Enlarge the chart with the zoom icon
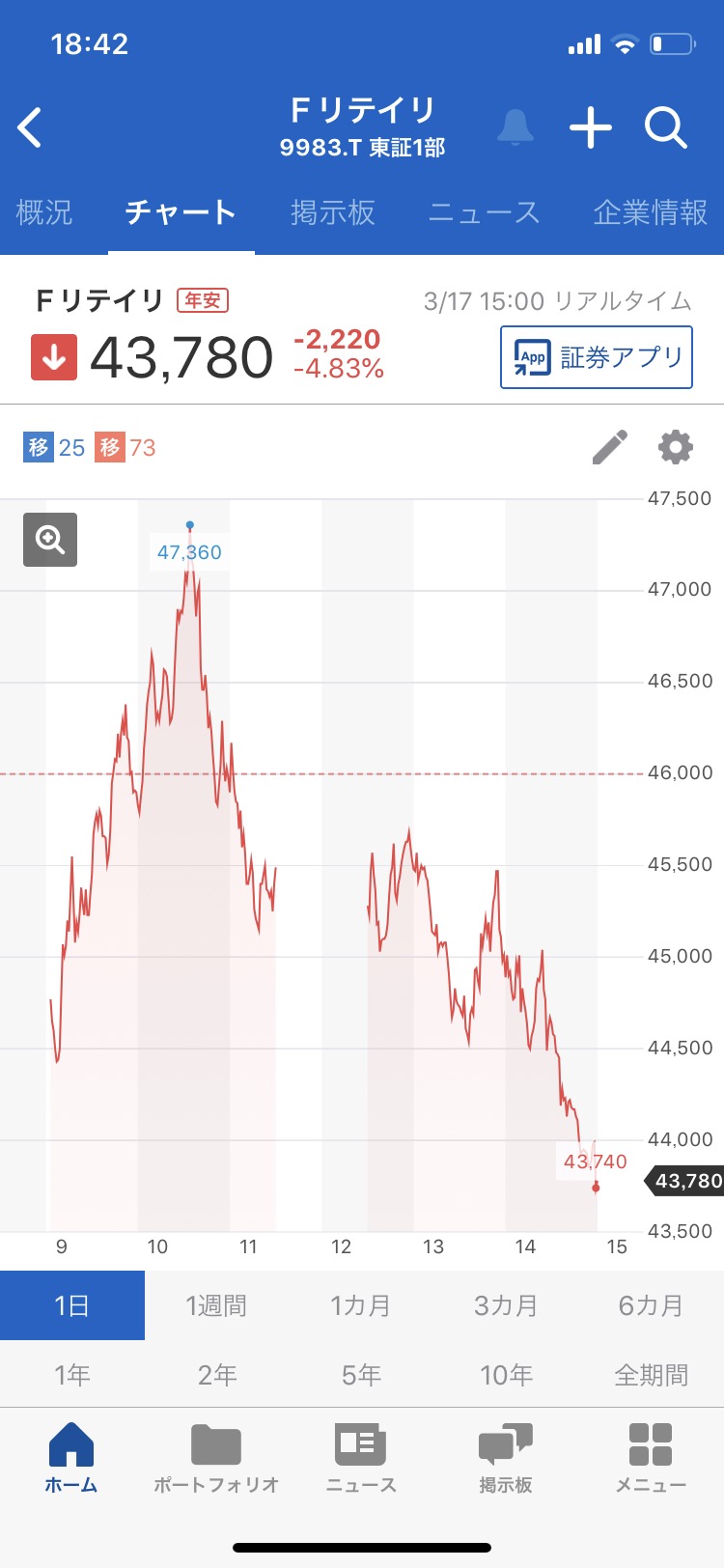Image resolution: width=724 pixels, height=1568 pixels. tap(50, 539)
